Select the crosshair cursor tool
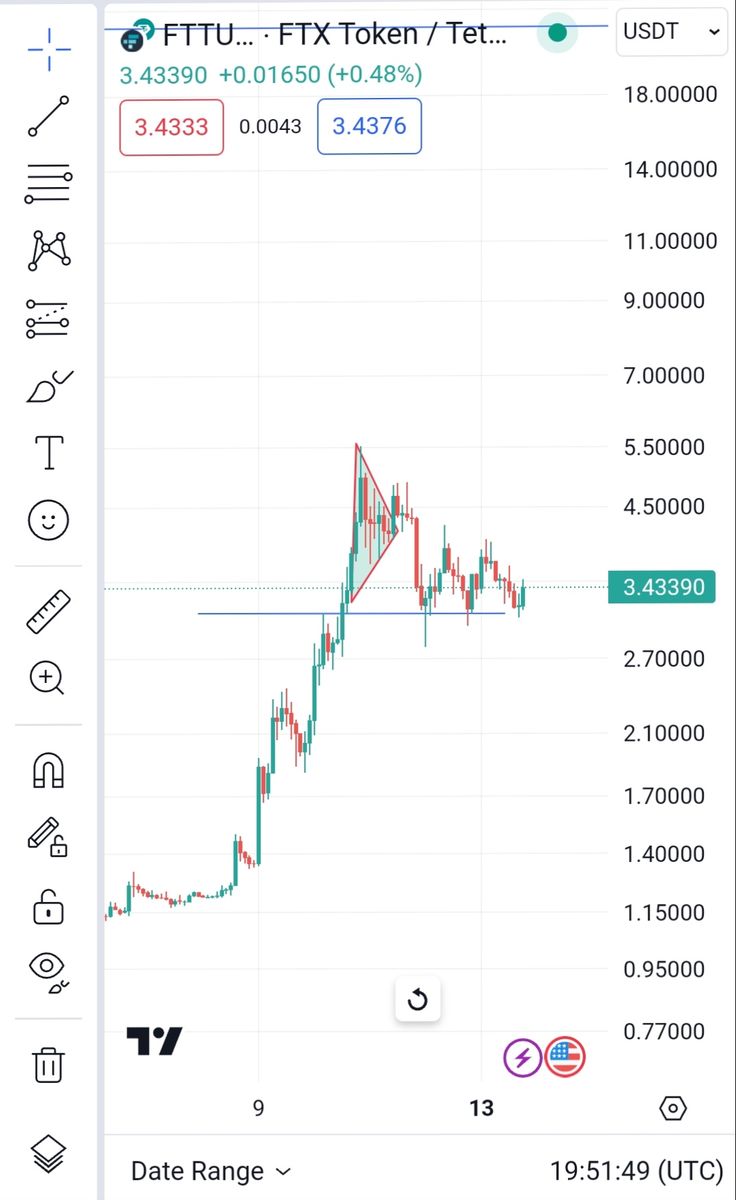The height and width of the screenshot is (1200, 736). [x=48, y=45]
